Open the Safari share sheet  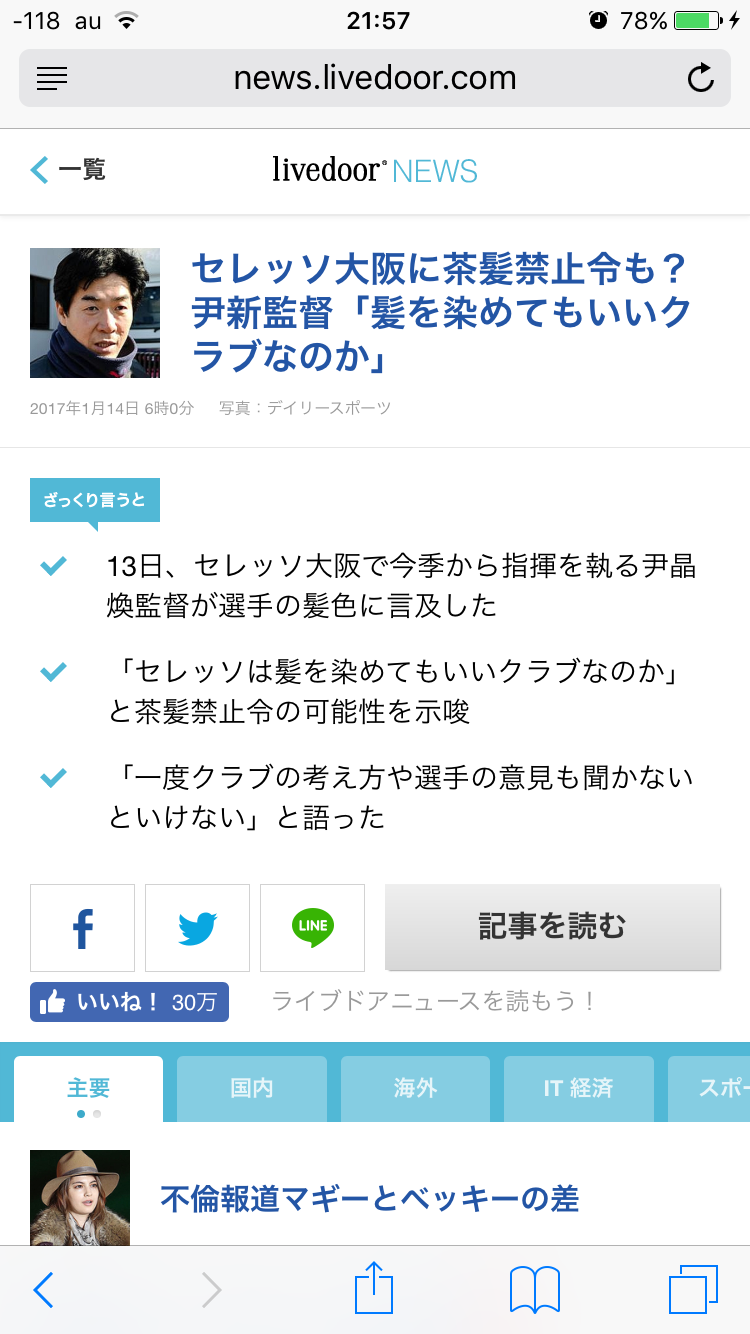375,1288
